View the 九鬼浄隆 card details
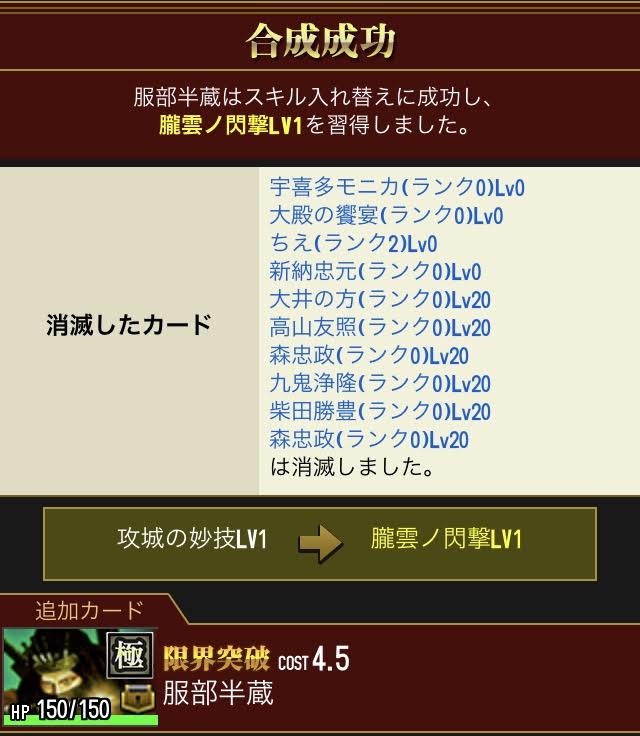This screenshot has width=640, height=736. tap(380, 383)
